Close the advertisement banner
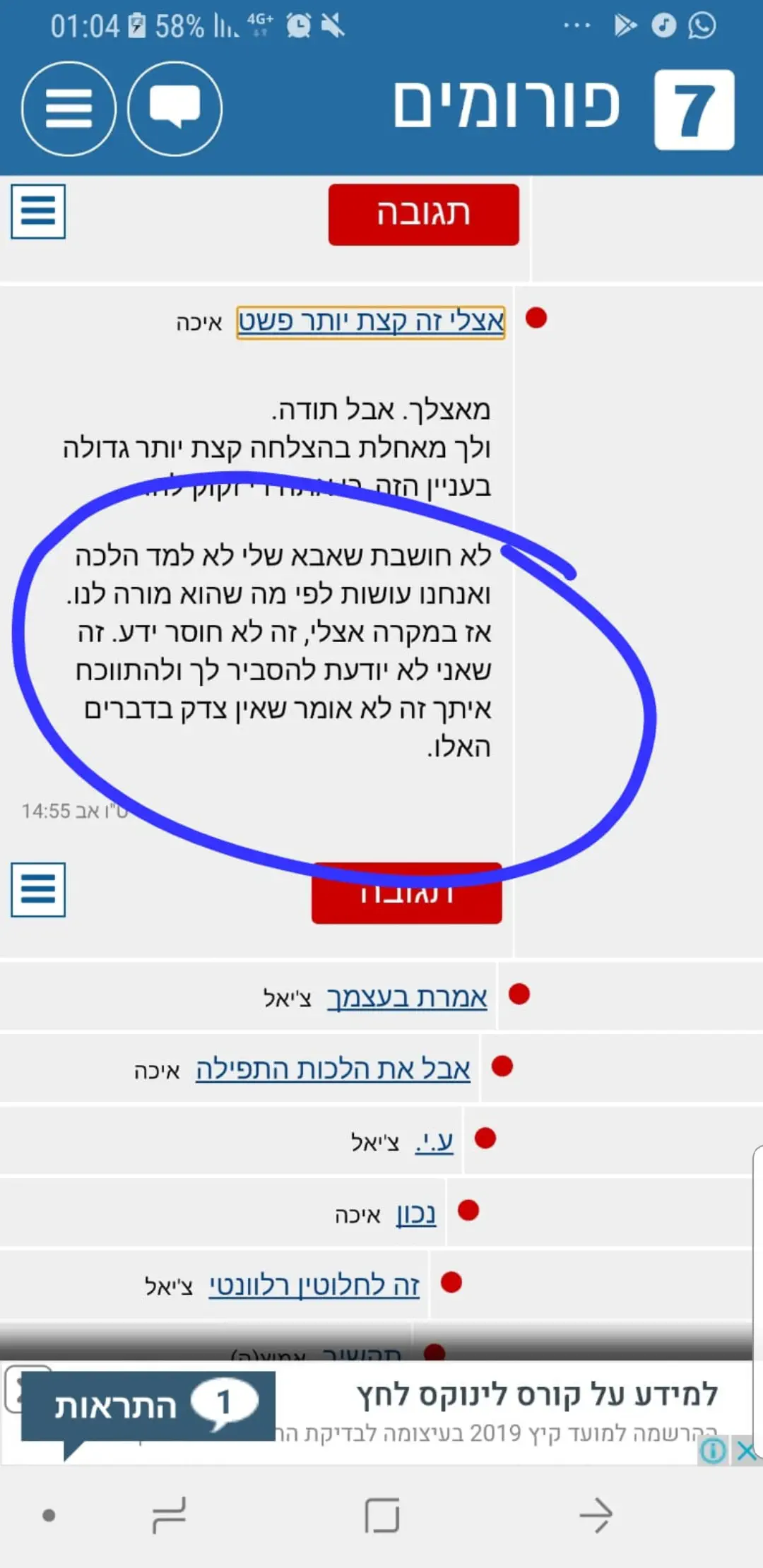This screenshot has height=1568, width=763. tap(747, 1451)
